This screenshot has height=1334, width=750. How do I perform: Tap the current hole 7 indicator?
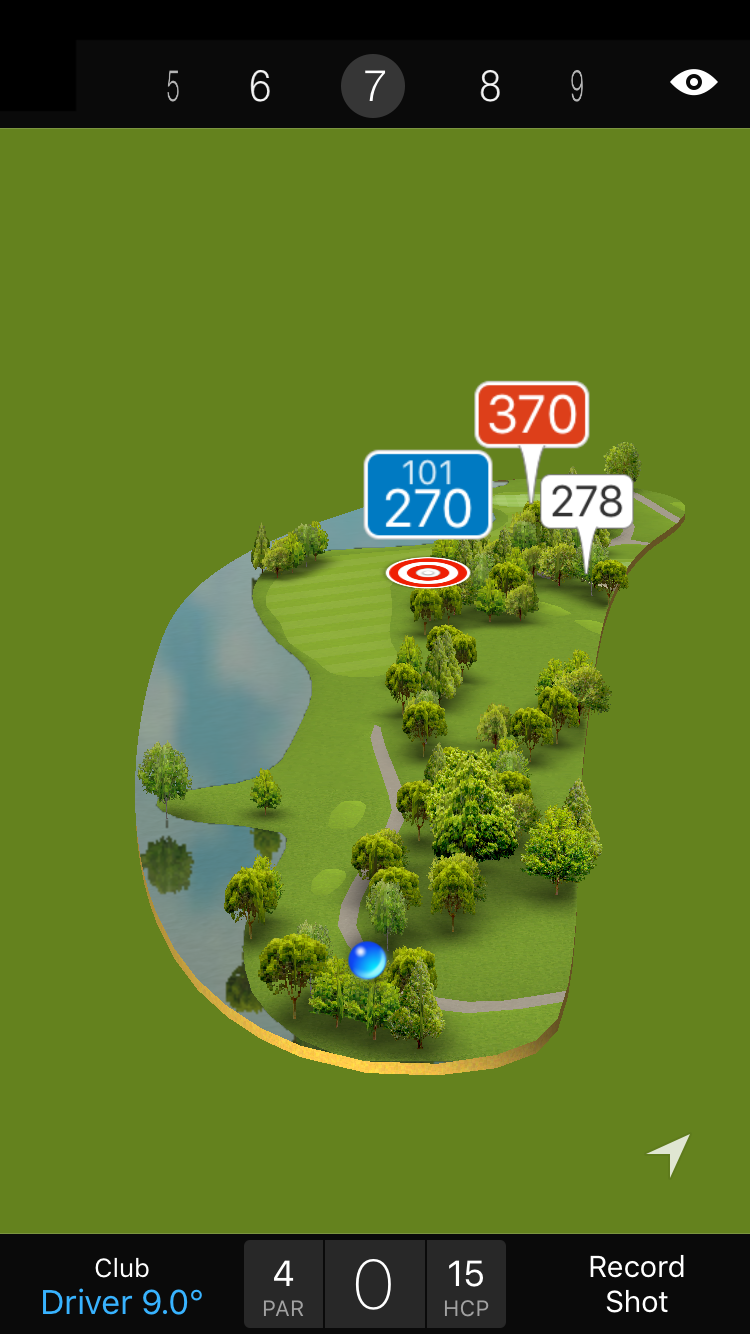pyautogui.click(x=373, y=87)
